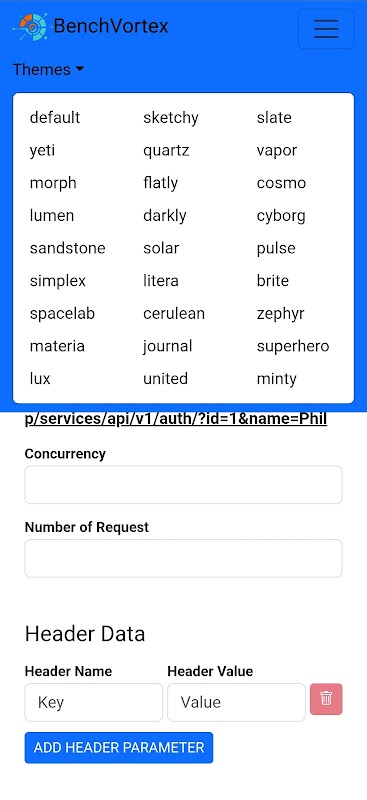Delete the header row with trash icon
367x800 pixels.
326,699
